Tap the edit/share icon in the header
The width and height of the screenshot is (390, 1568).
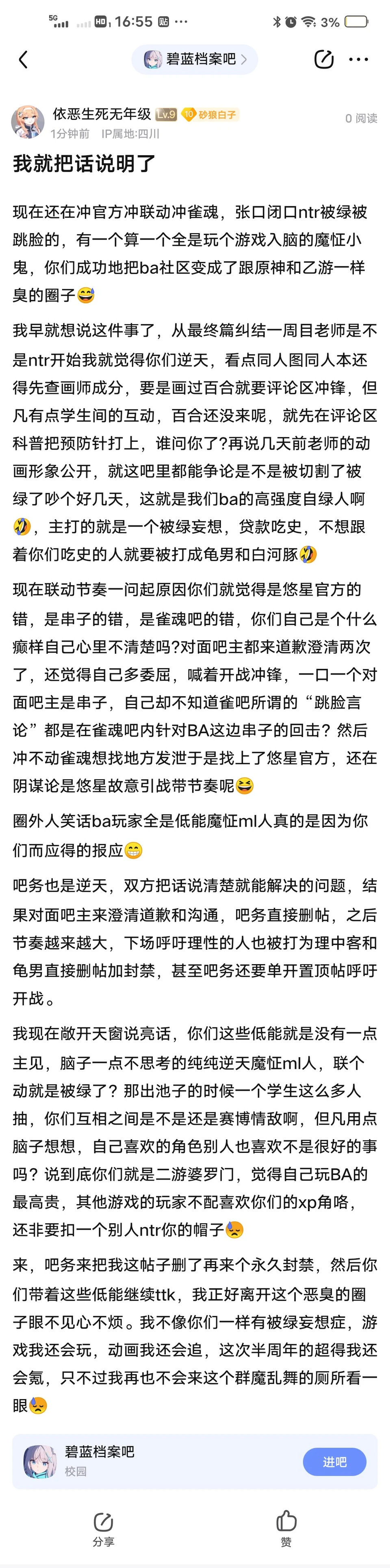click(x=323, y=59)
